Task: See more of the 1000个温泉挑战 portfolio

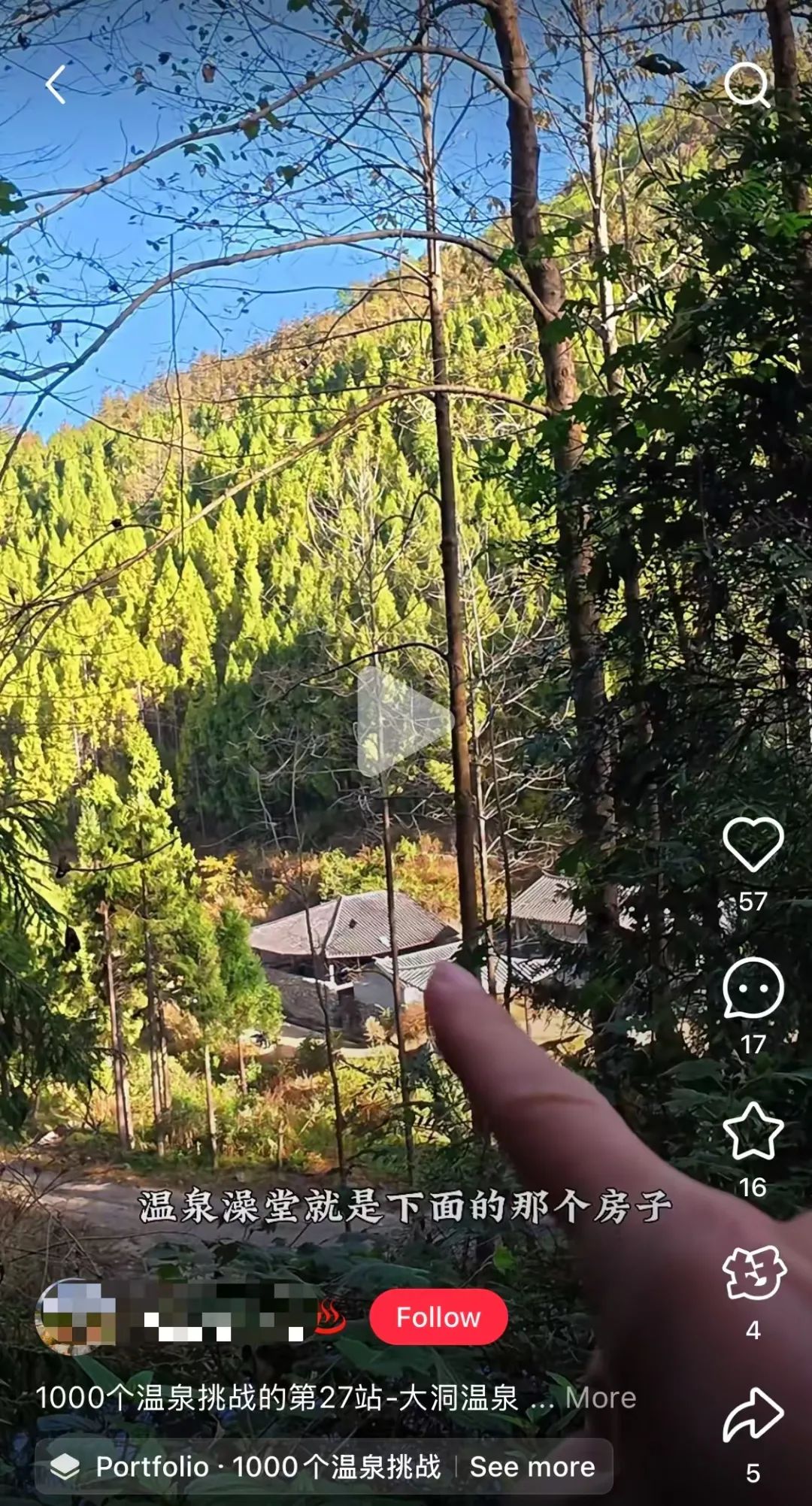Action: pyautogui.click(x=532, y=1466)
